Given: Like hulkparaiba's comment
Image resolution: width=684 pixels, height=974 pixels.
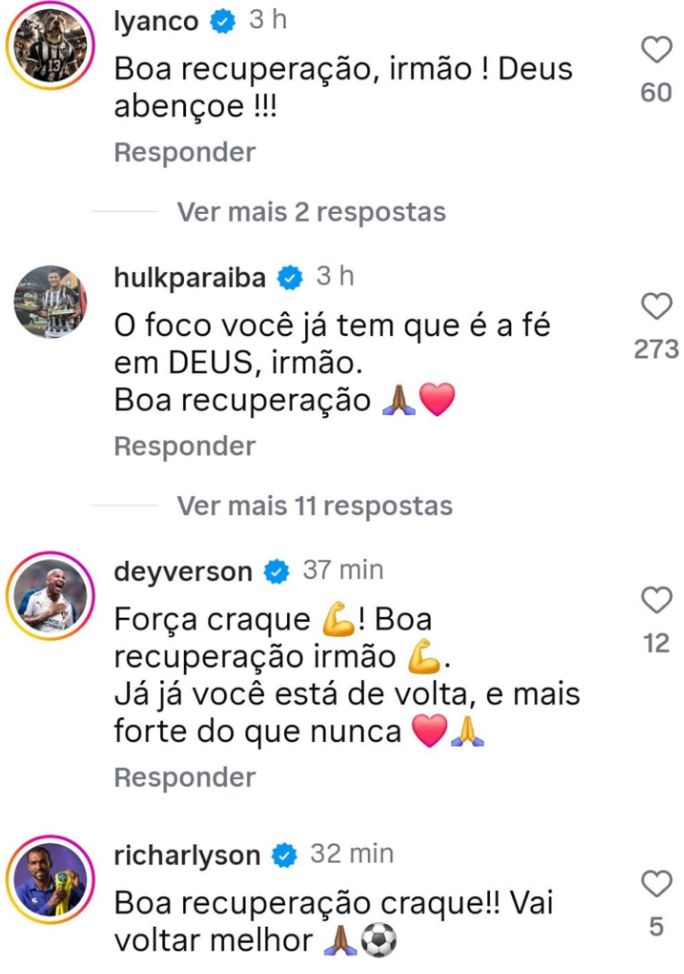Looking at the screenshot, I should click(x=655, y=307).
